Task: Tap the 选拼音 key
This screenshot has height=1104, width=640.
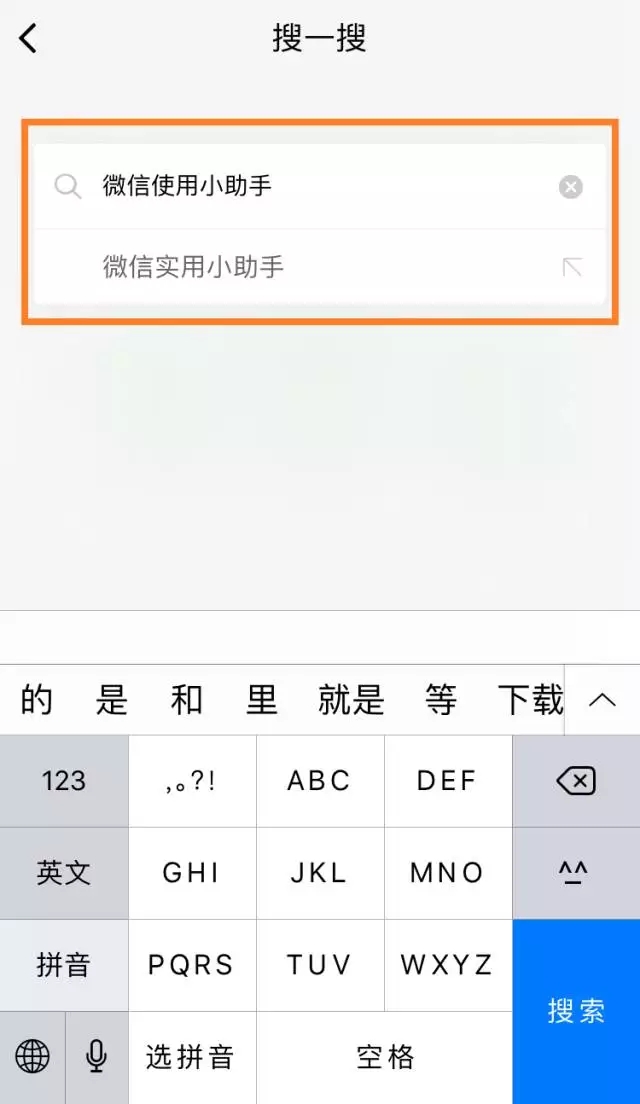Action: click(191, 1057)
